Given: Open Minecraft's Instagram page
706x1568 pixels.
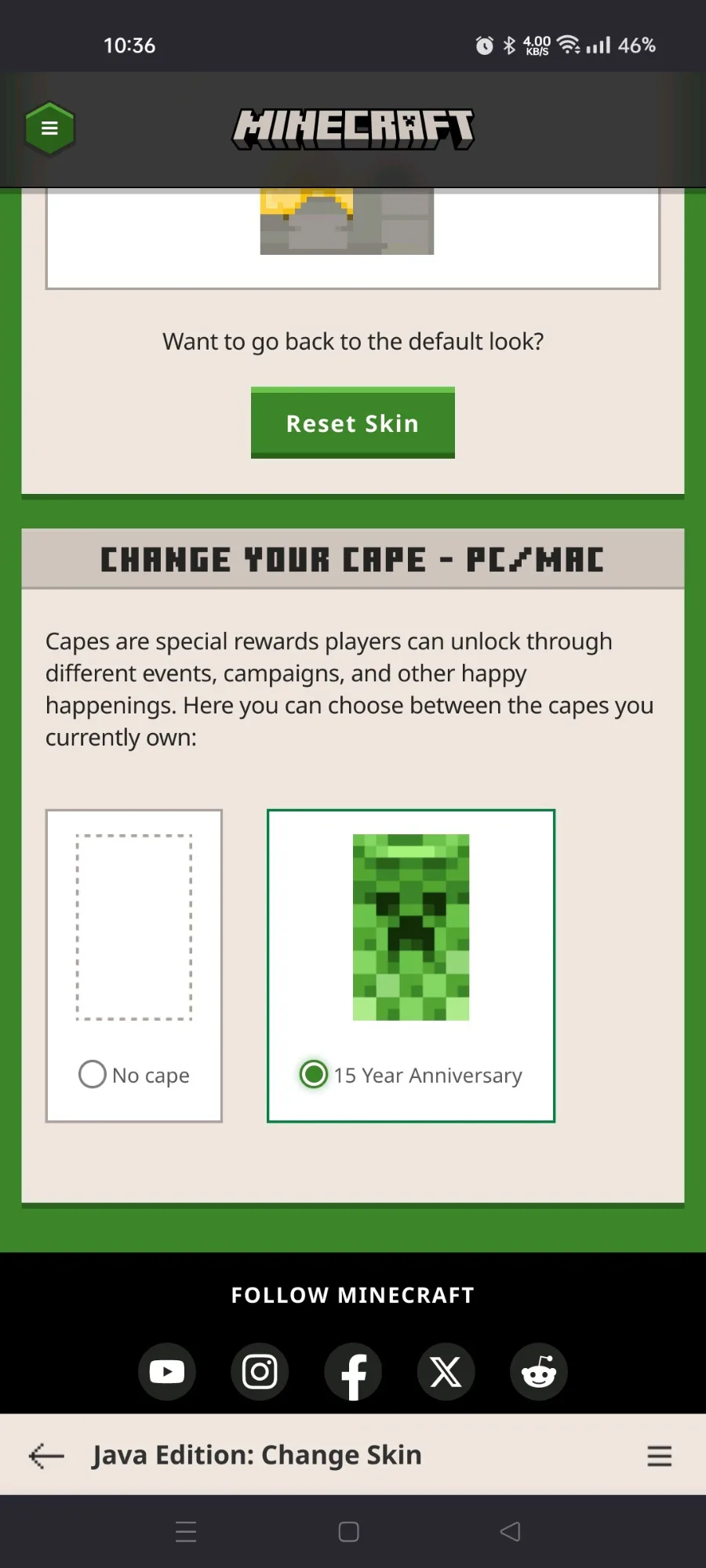Looking at the screenshot, I should 260,1371.
